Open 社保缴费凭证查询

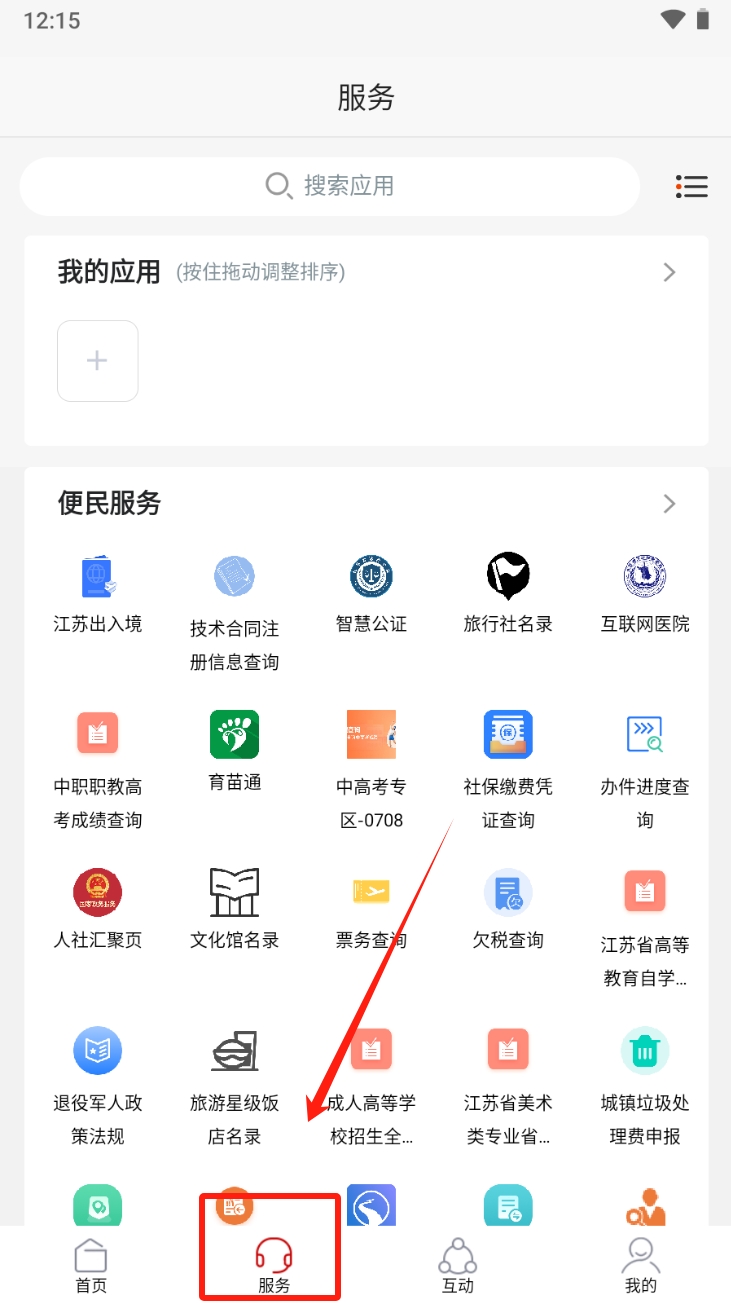(x=508, y=770)
